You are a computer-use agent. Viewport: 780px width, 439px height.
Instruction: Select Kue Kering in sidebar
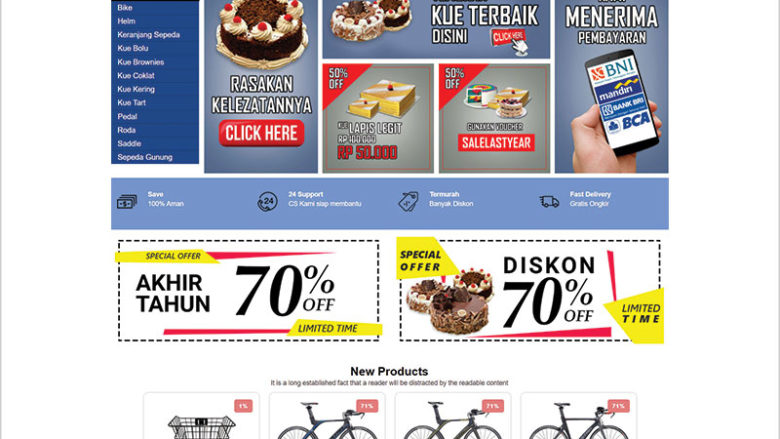coord(136,89)
